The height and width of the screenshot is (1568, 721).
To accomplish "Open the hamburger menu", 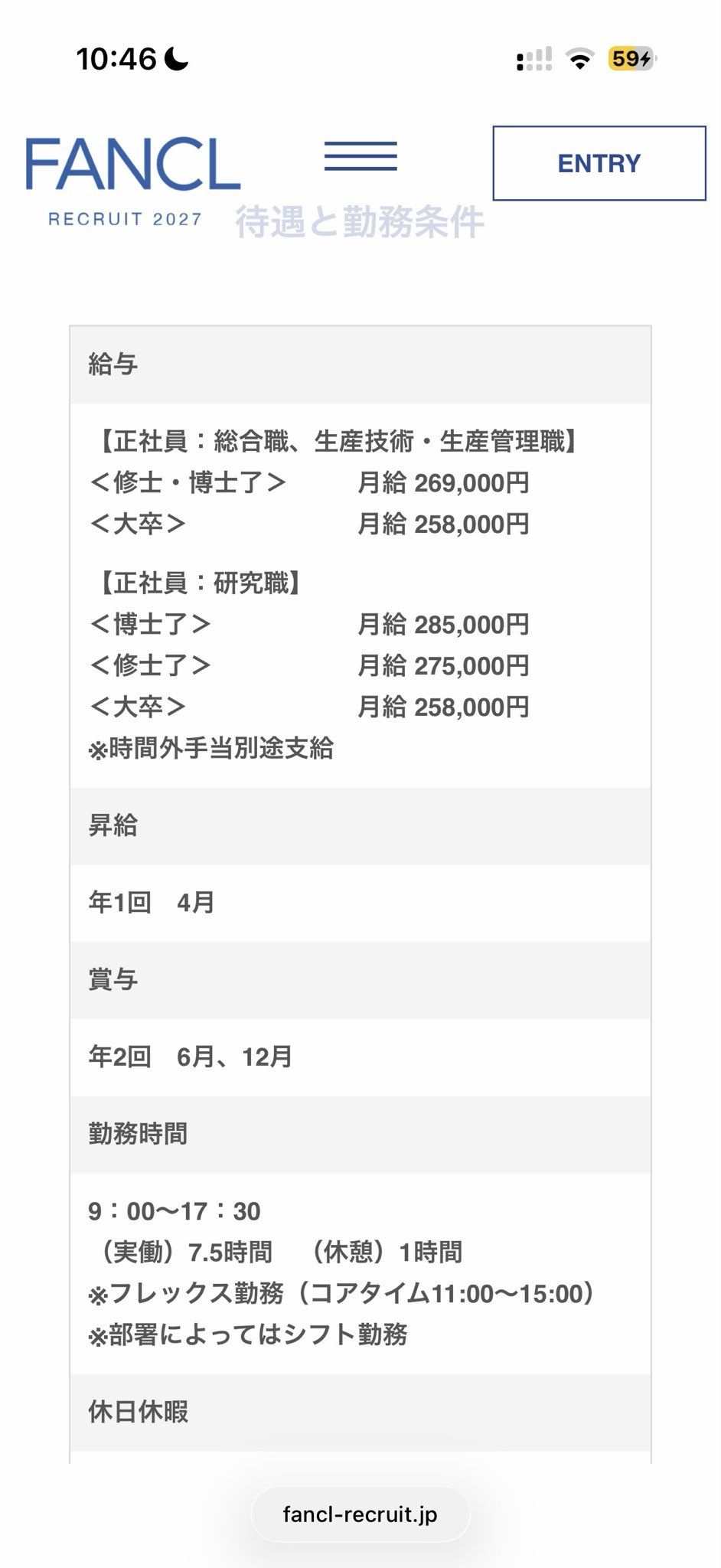I will point(360,156).
